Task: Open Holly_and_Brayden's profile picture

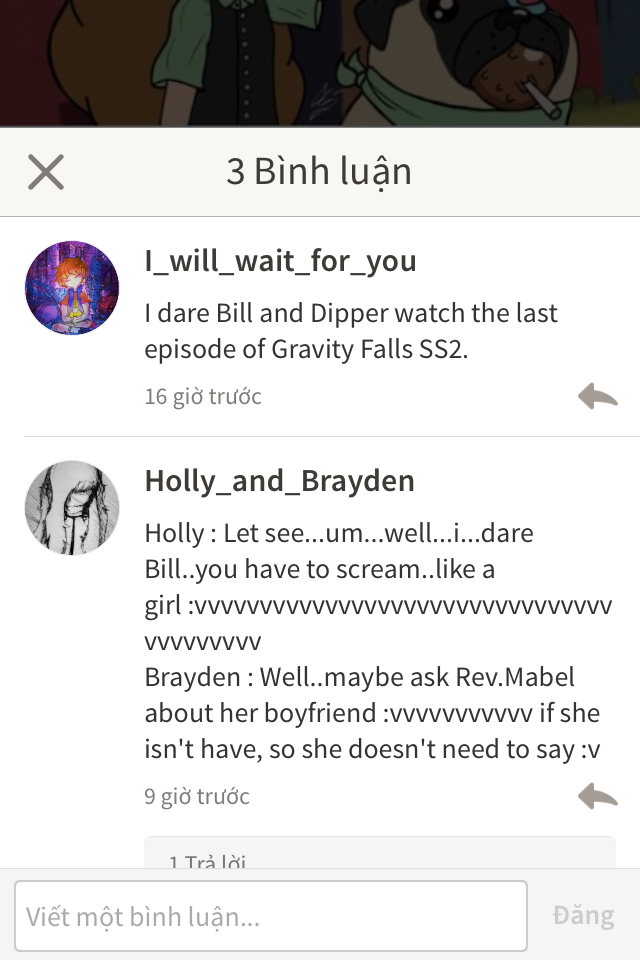Action: (x=72, y=508)
